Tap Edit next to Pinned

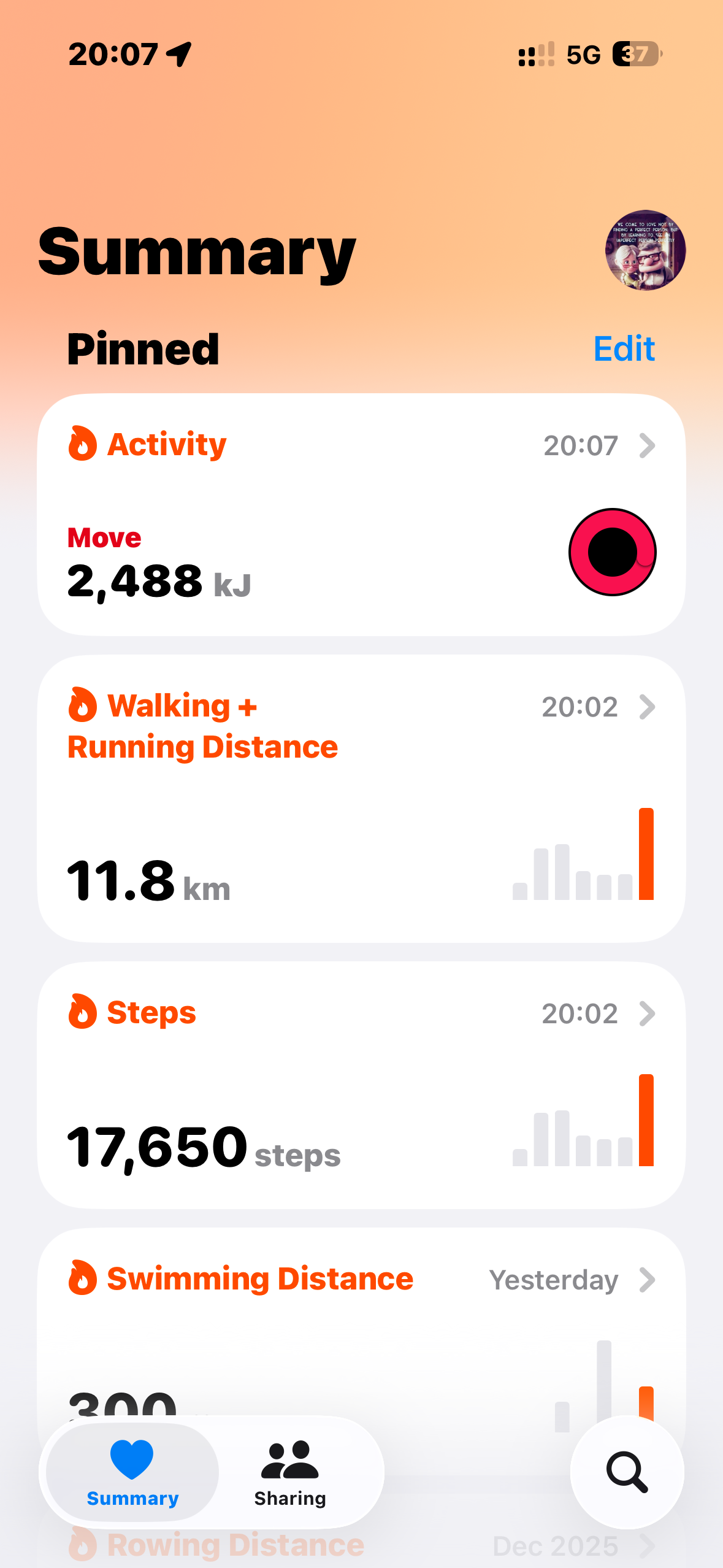coord(624,349)
